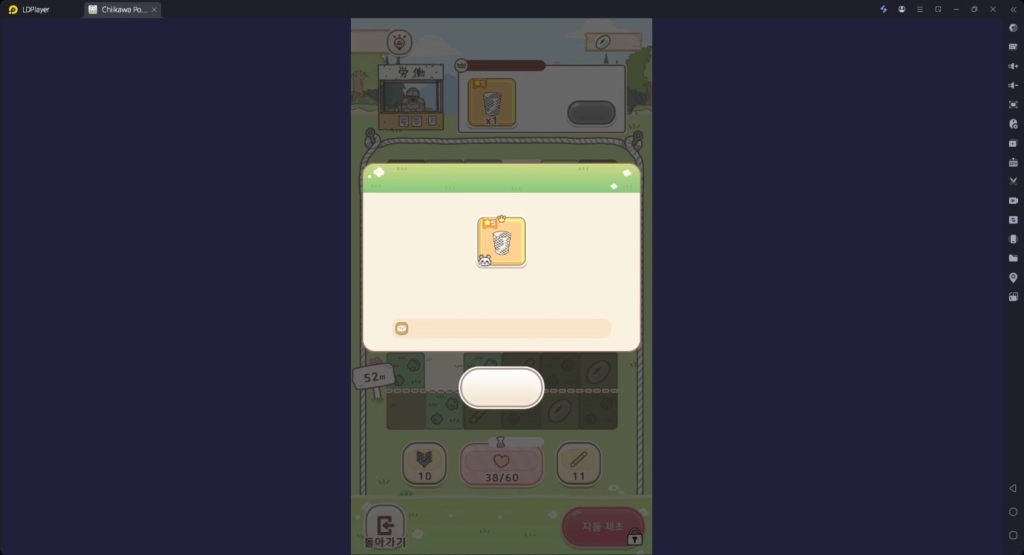Tap the blank confirm button below the dialog

[x=501, y=387]
